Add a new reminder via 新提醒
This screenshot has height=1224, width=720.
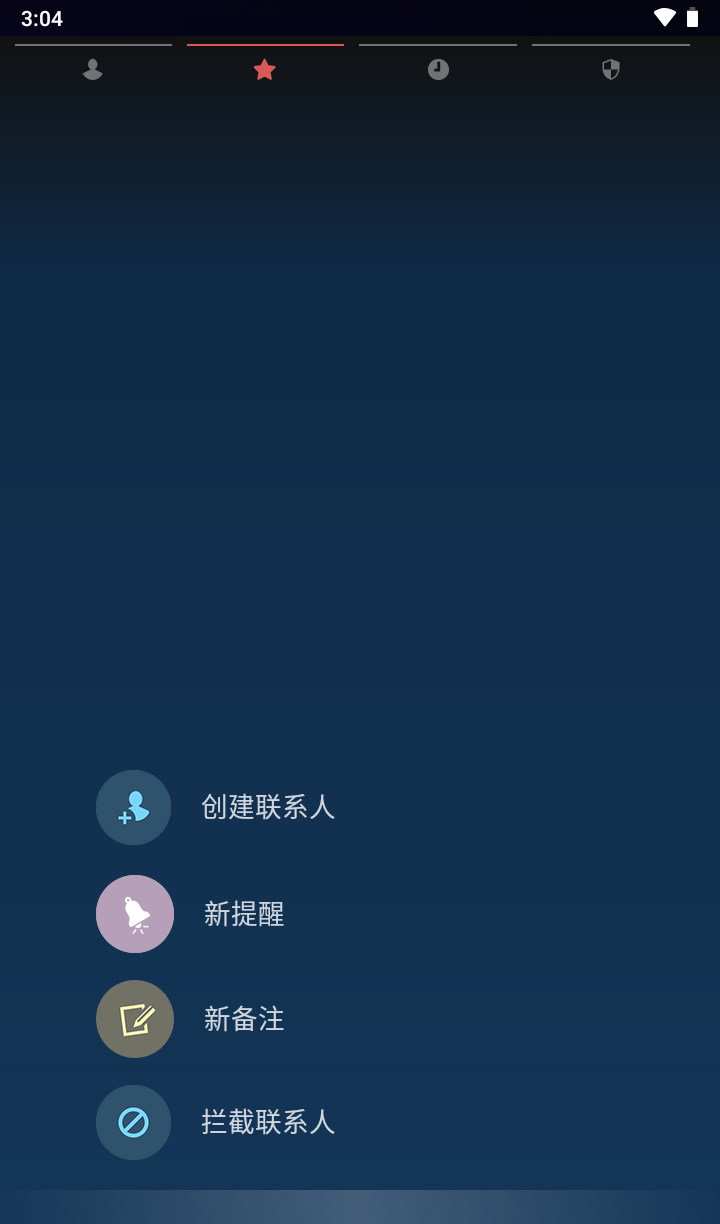135,914
